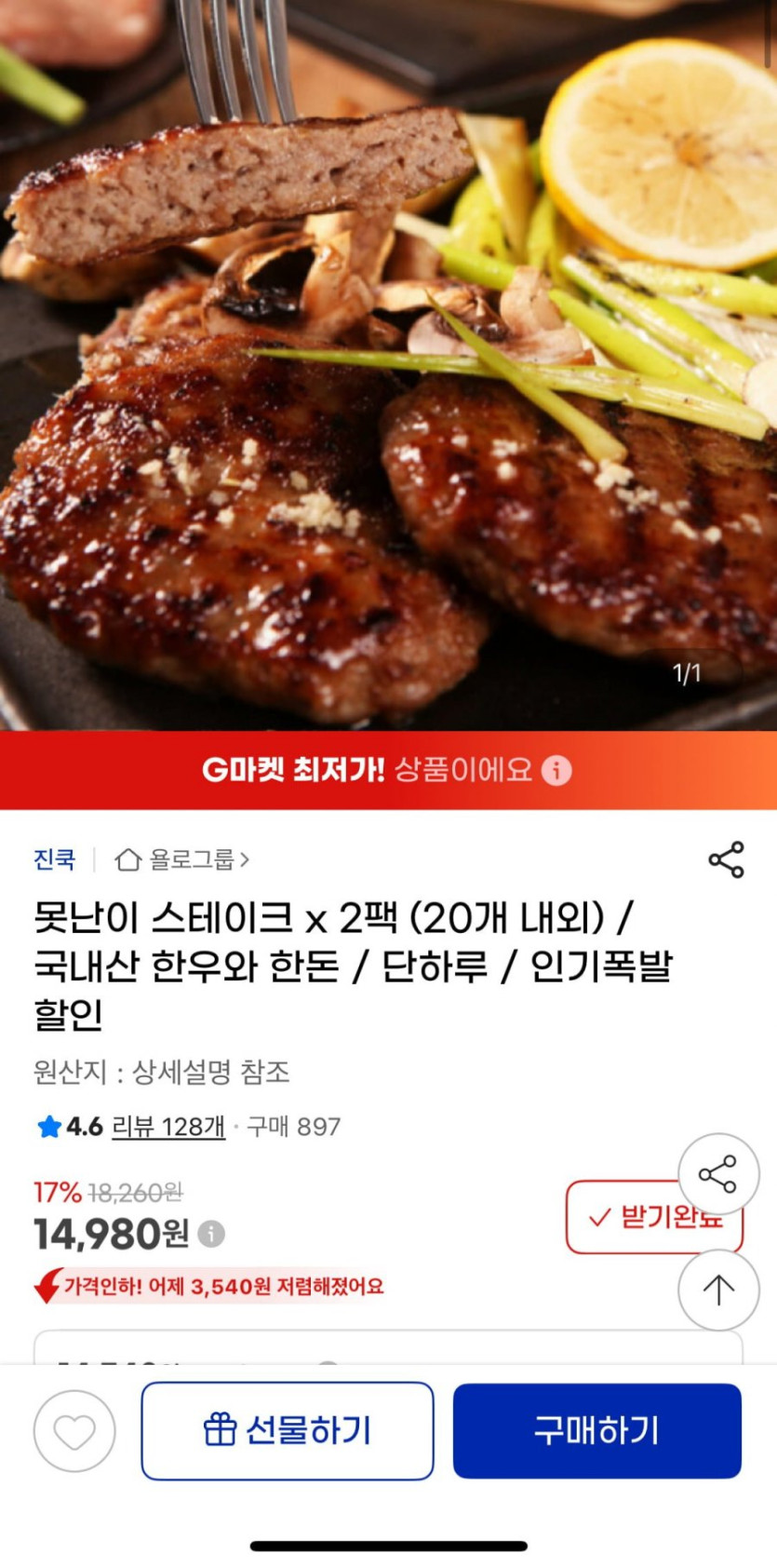777x1568 pixels.
Task: Open the 욜로그룹 seller shop link
Action: coord(182,859)
